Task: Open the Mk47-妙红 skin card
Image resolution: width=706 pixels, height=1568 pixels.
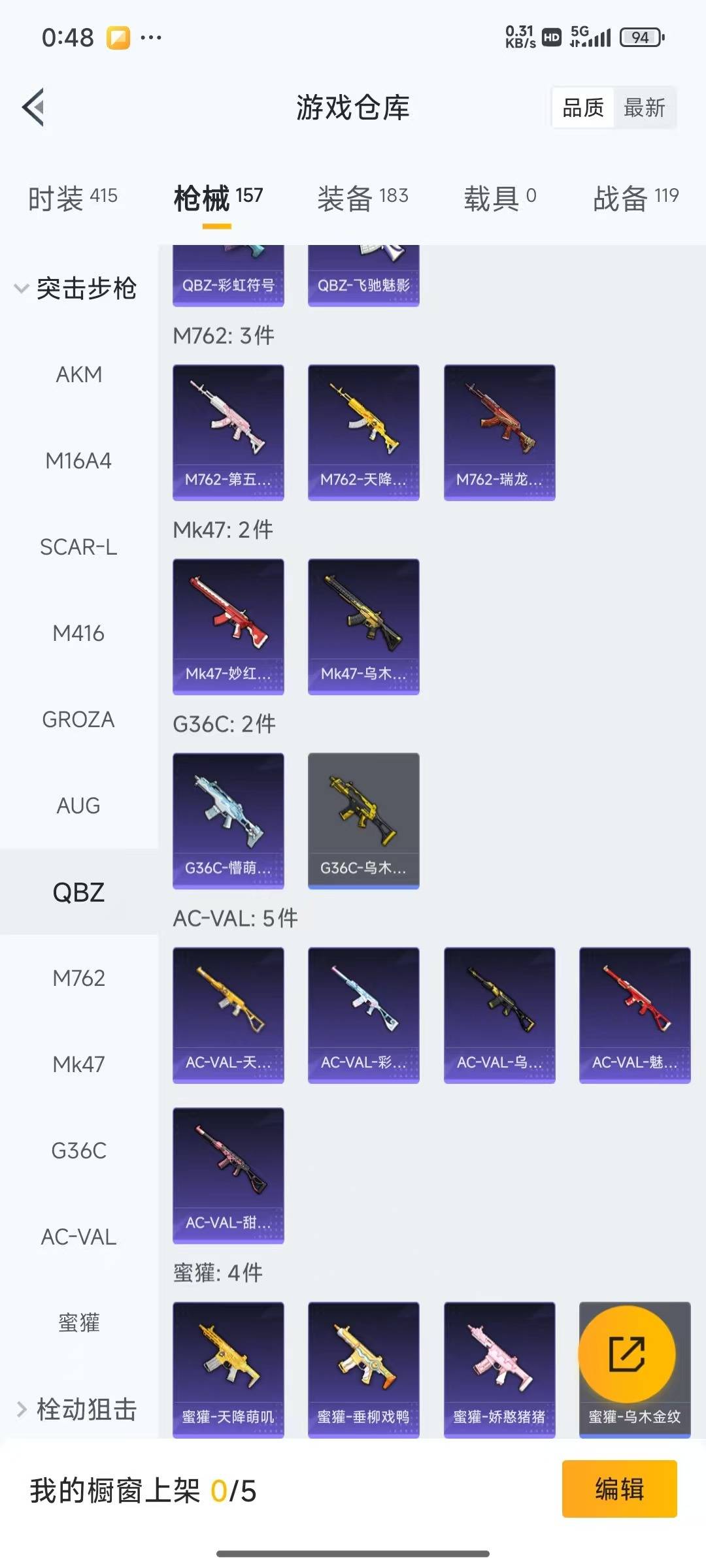Action: pyautogui.click(x=228, y=627)
